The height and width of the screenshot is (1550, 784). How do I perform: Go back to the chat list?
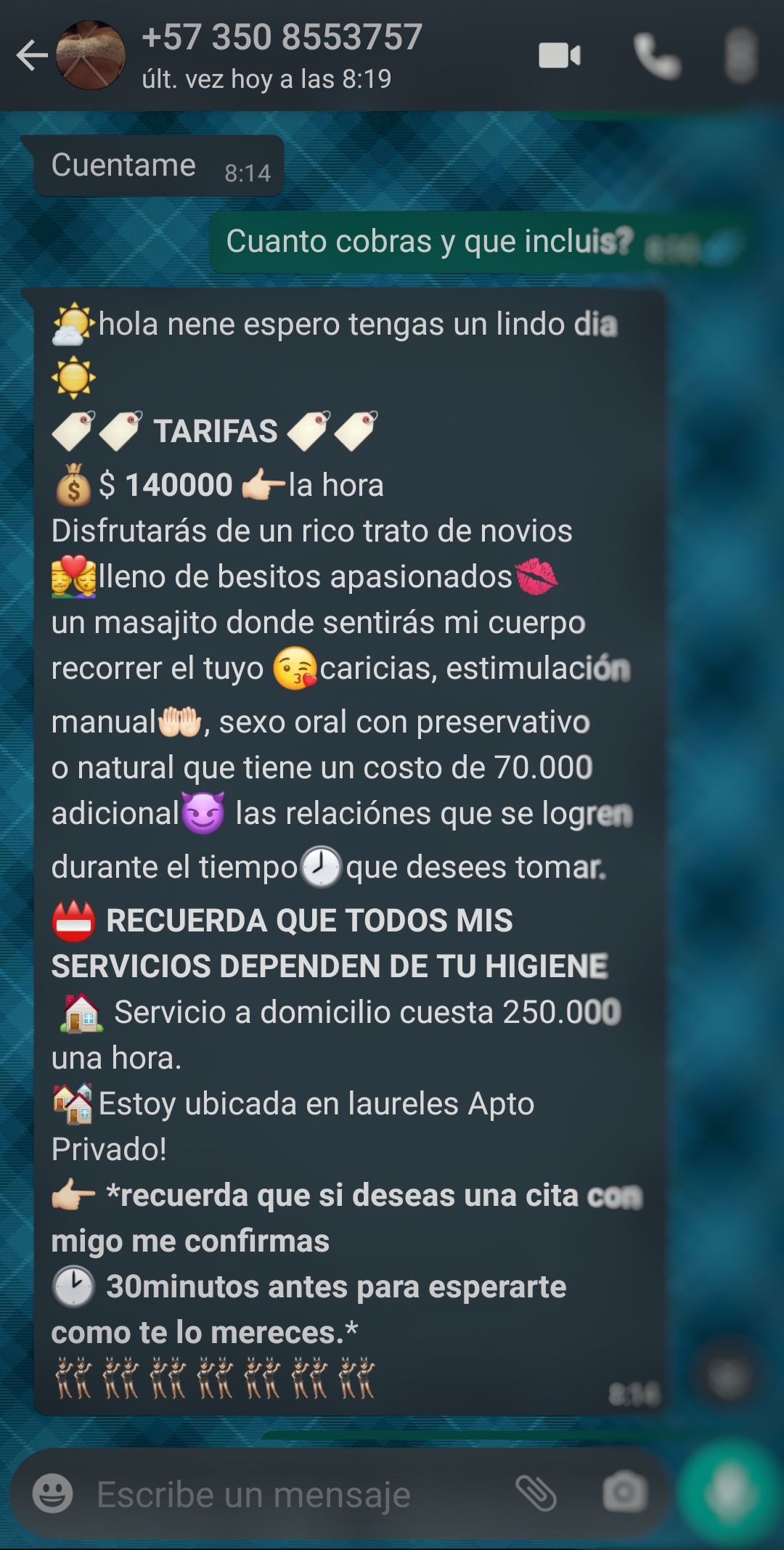pyautogui.click(x=32, y=55)
